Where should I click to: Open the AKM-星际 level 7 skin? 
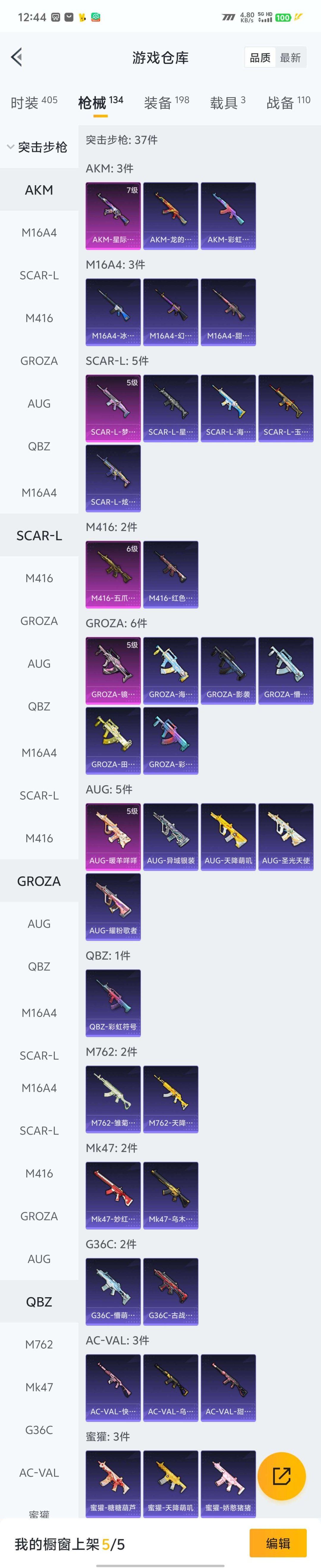pyautogui.click(x=113, y=216)
